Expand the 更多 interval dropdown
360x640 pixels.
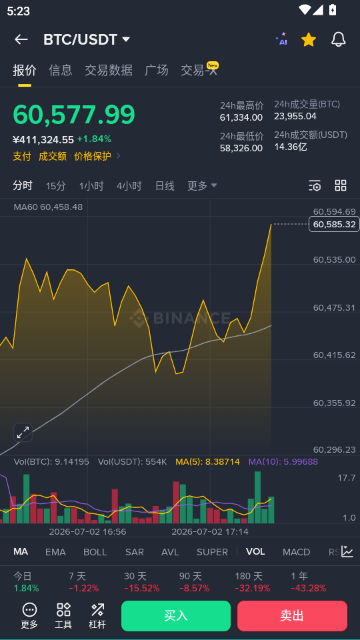202,186
